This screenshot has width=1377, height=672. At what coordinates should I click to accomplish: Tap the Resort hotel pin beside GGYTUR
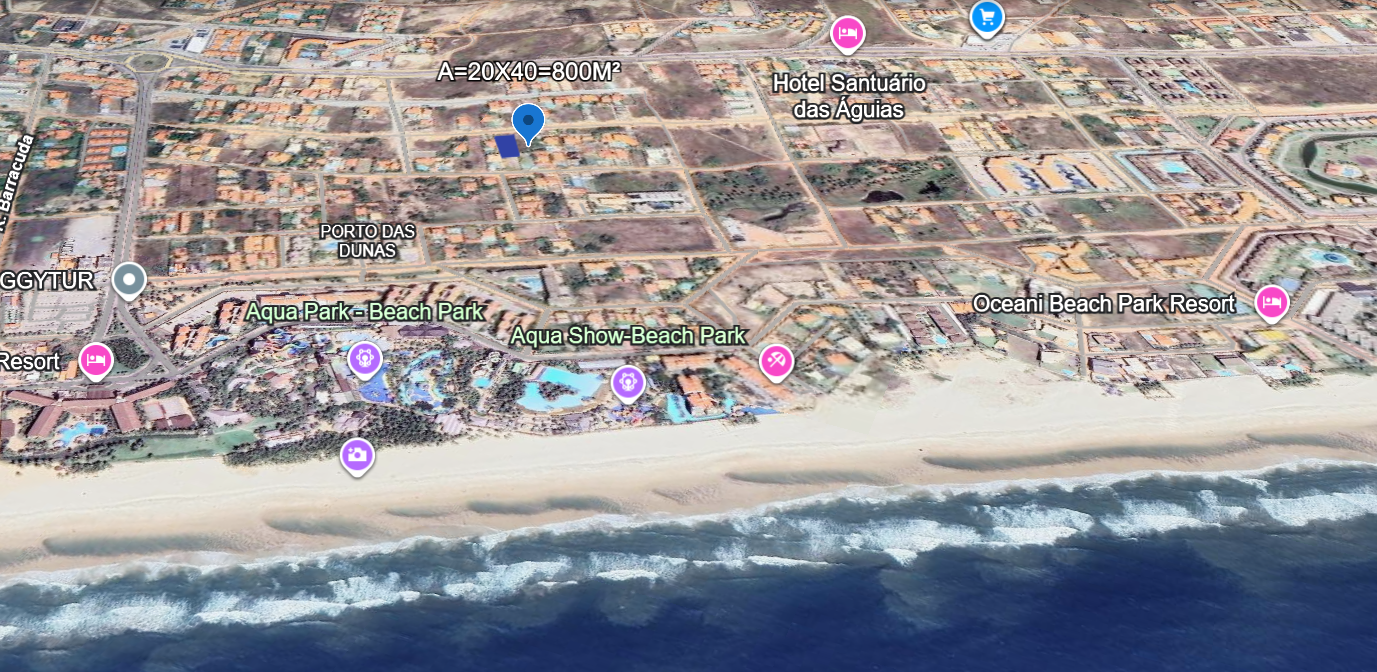tap(96, 360)
